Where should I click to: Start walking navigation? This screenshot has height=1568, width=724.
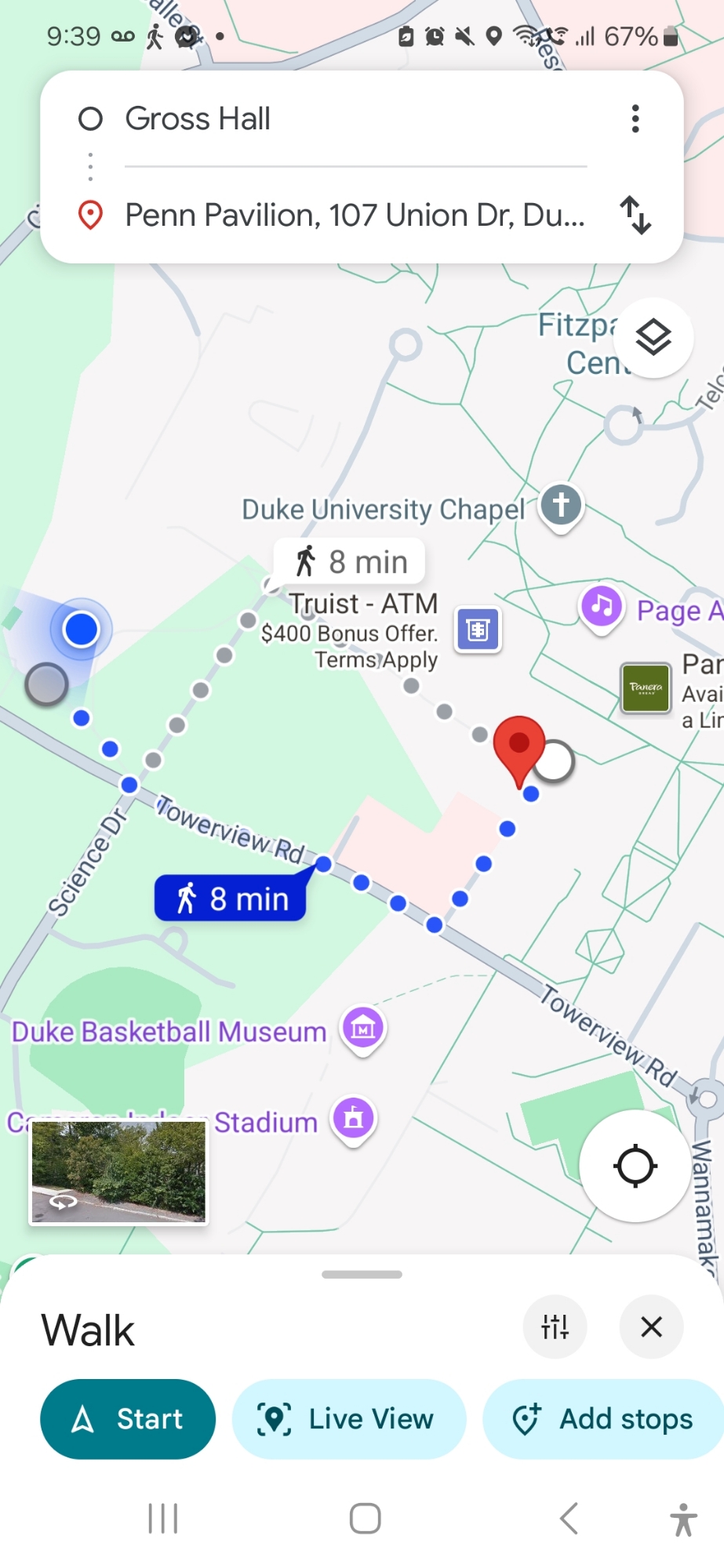click(x=128, y=1419)
